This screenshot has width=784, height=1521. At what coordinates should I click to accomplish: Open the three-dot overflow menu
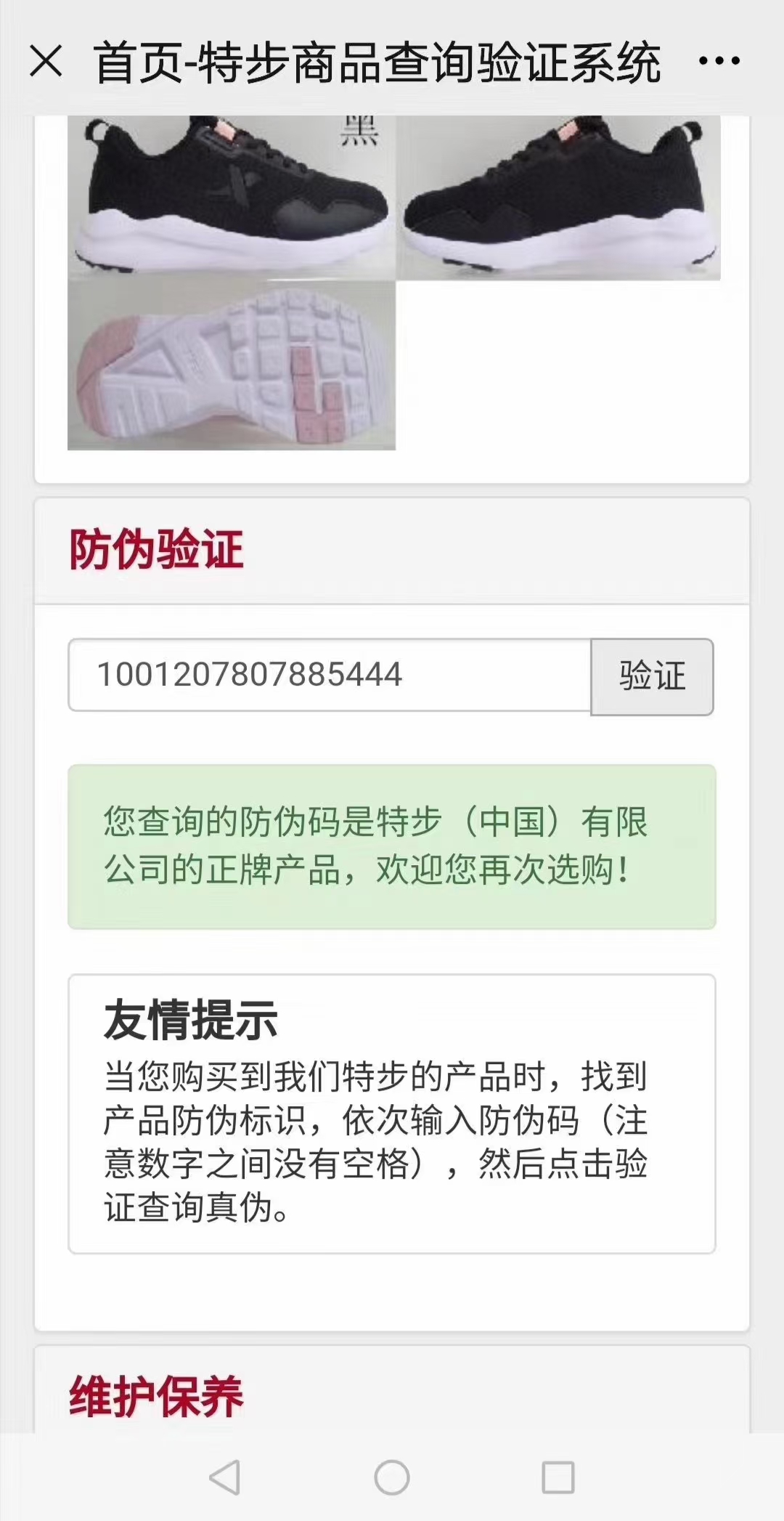pos(719,61)
